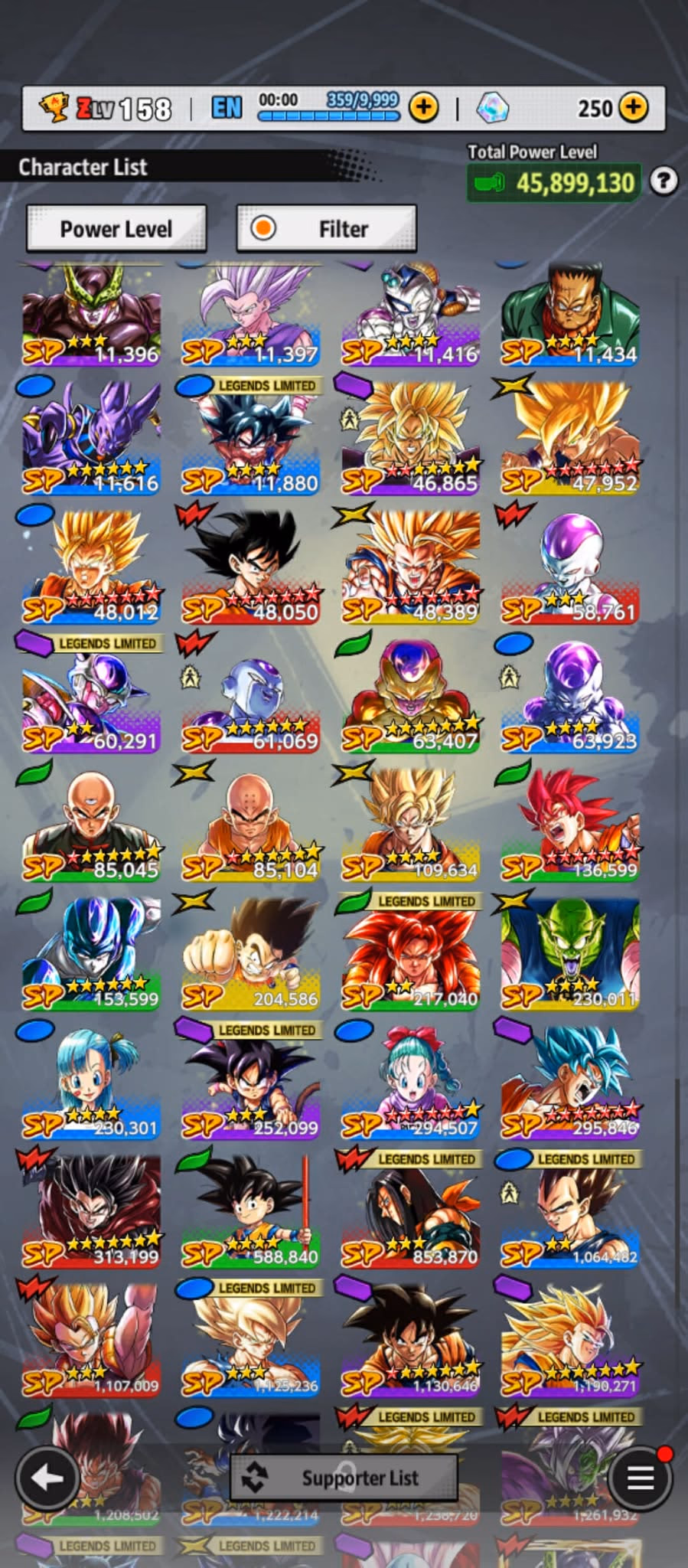This screenshot has width=688, height=1568.
Task: Add energy with the plus button beside 359/9,999
Action: (423, 108)
